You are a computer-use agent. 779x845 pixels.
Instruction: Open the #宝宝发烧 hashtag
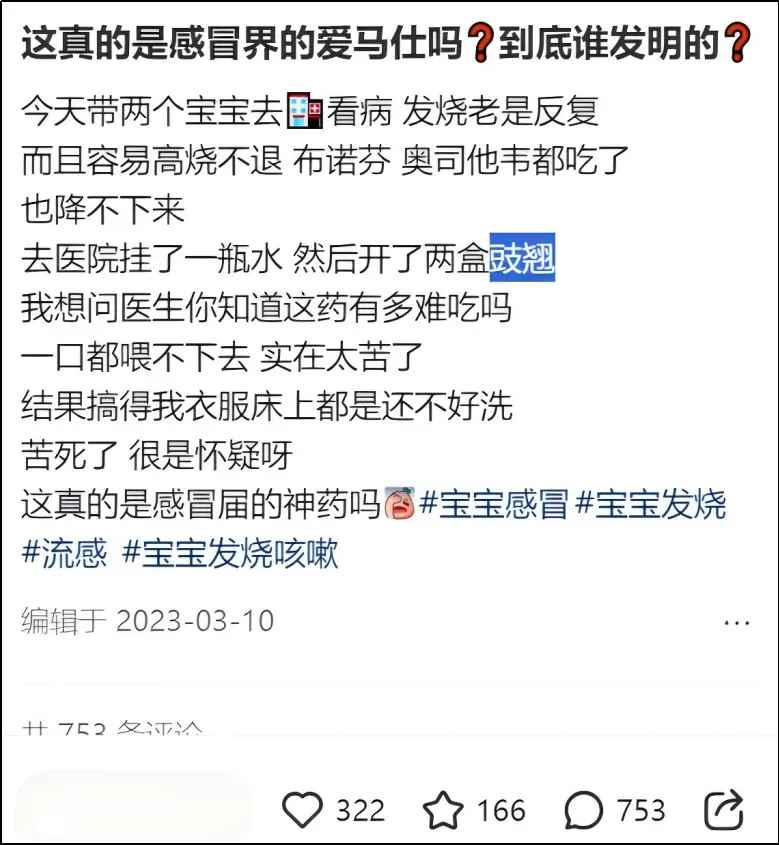(x=652, y=505)
